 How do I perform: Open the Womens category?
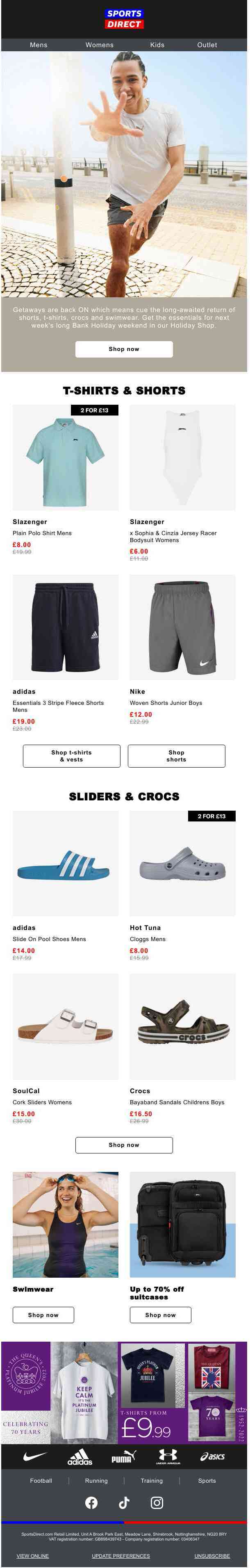[99, 44]
